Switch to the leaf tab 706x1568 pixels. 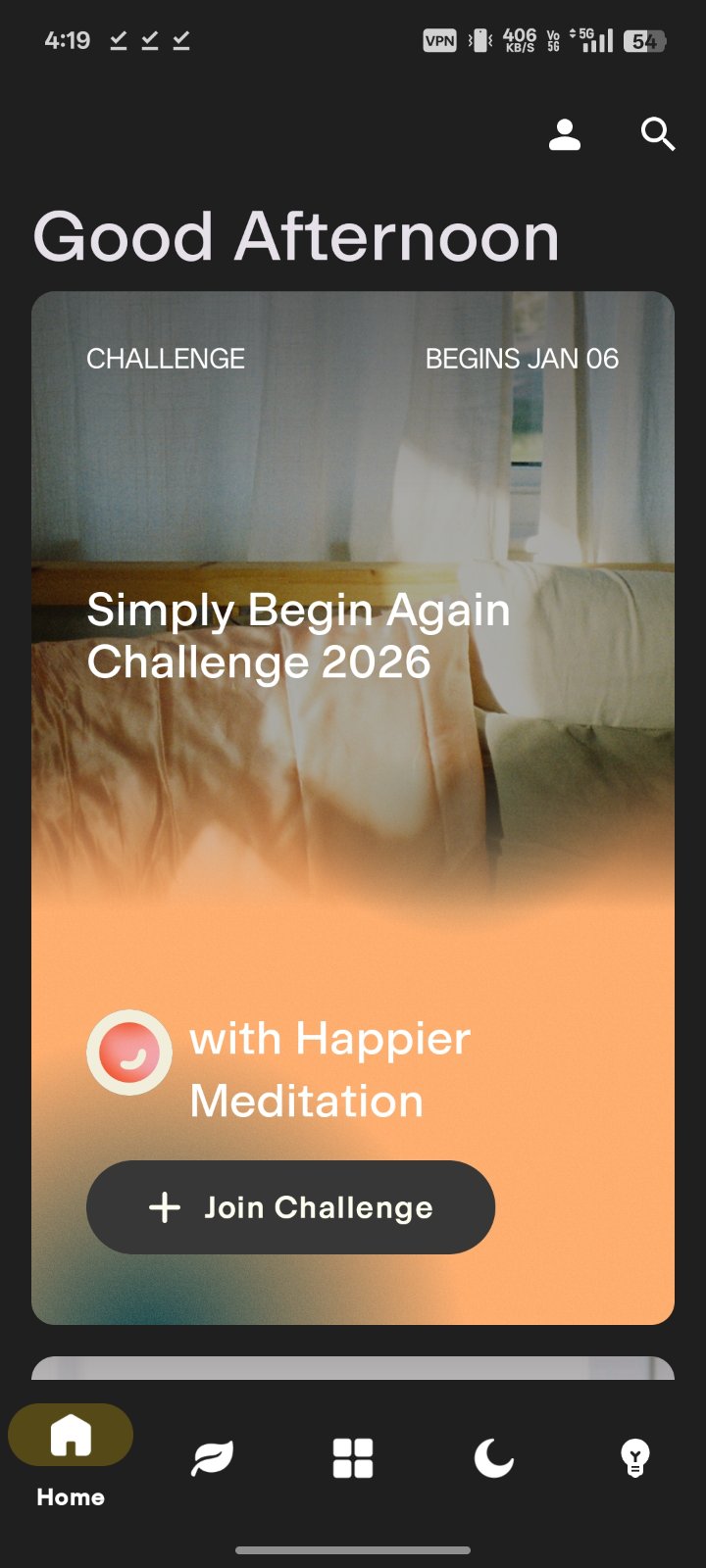coord(212,1458)
